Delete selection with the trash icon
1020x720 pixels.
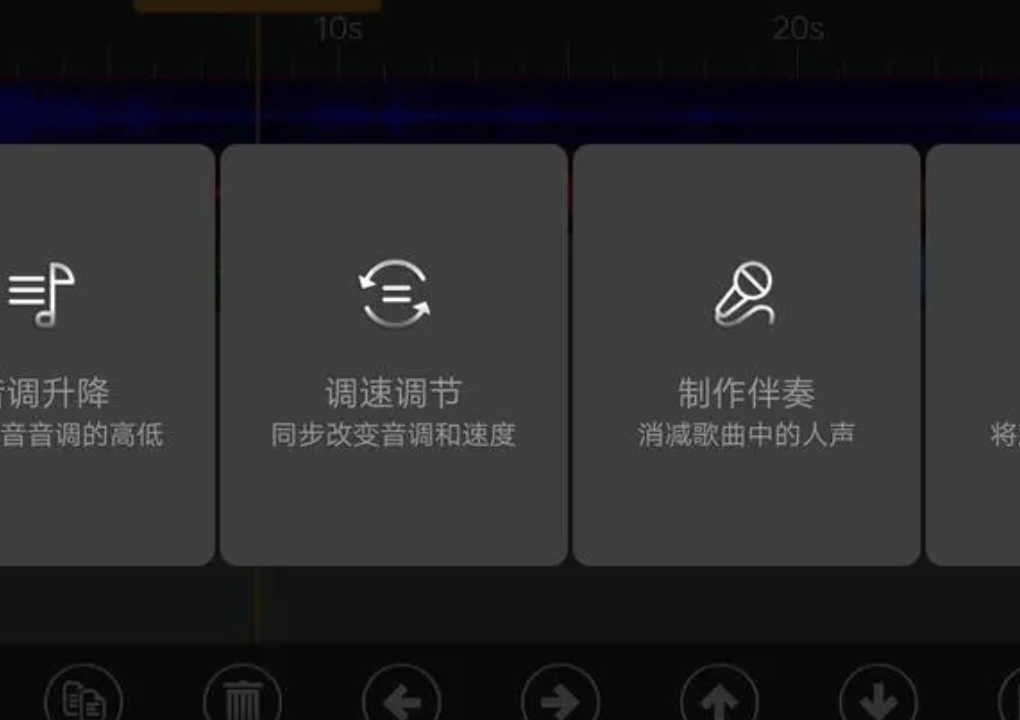(242, 700)
